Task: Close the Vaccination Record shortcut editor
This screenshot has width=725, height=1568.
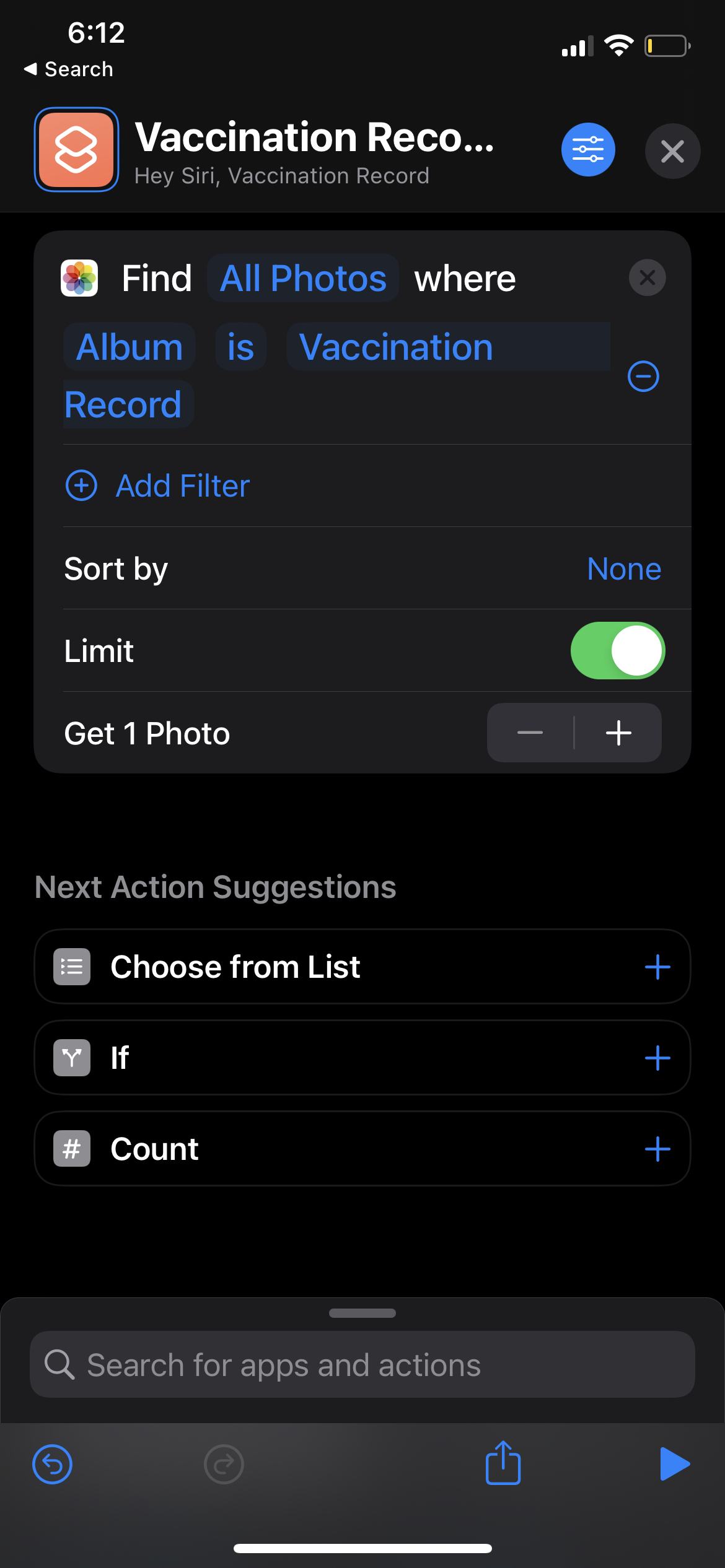Action: coord(672,151)
